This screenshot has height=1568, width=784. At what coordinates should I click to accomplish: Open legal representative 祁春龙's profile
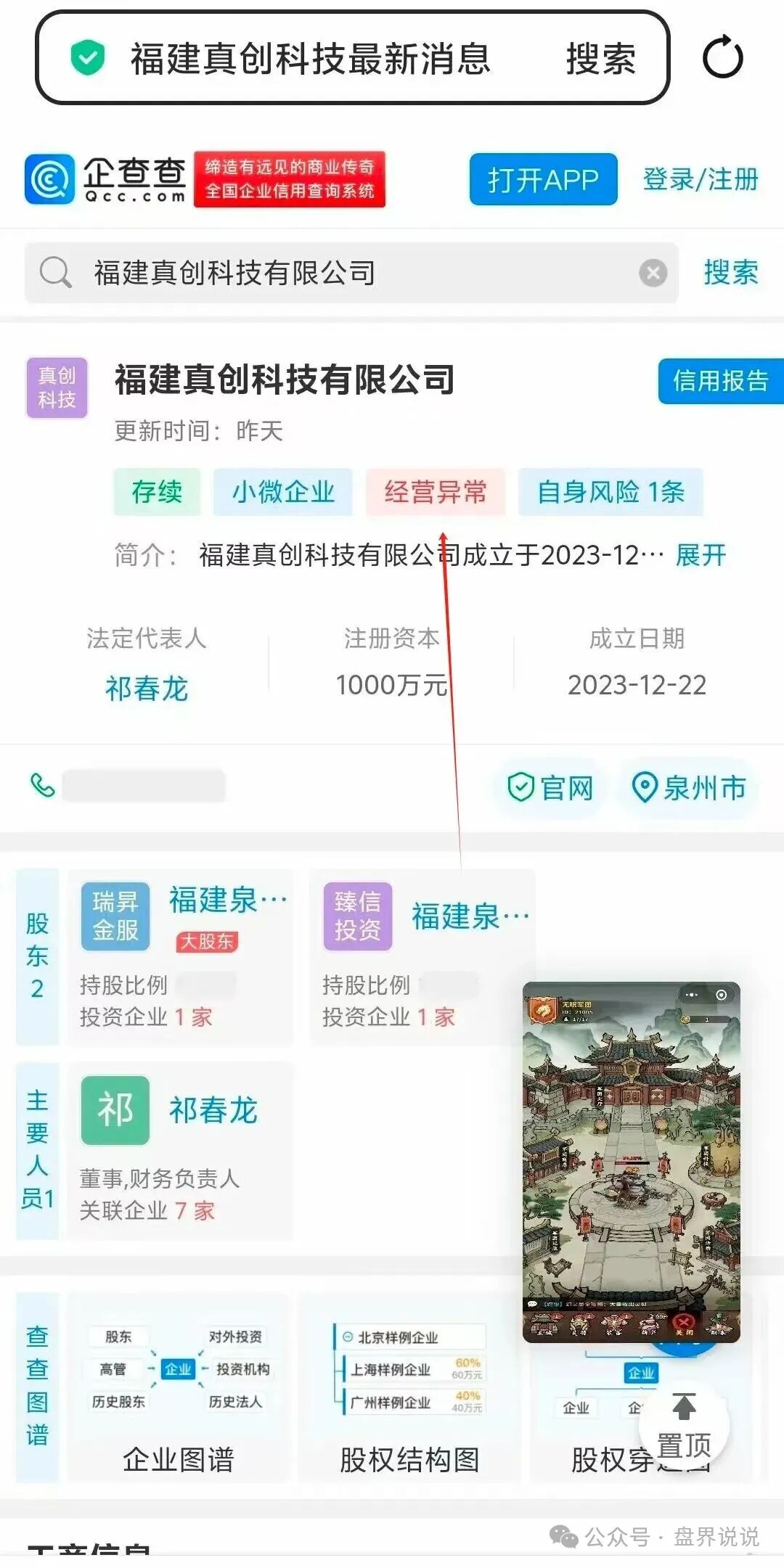(x=147, y=688)
